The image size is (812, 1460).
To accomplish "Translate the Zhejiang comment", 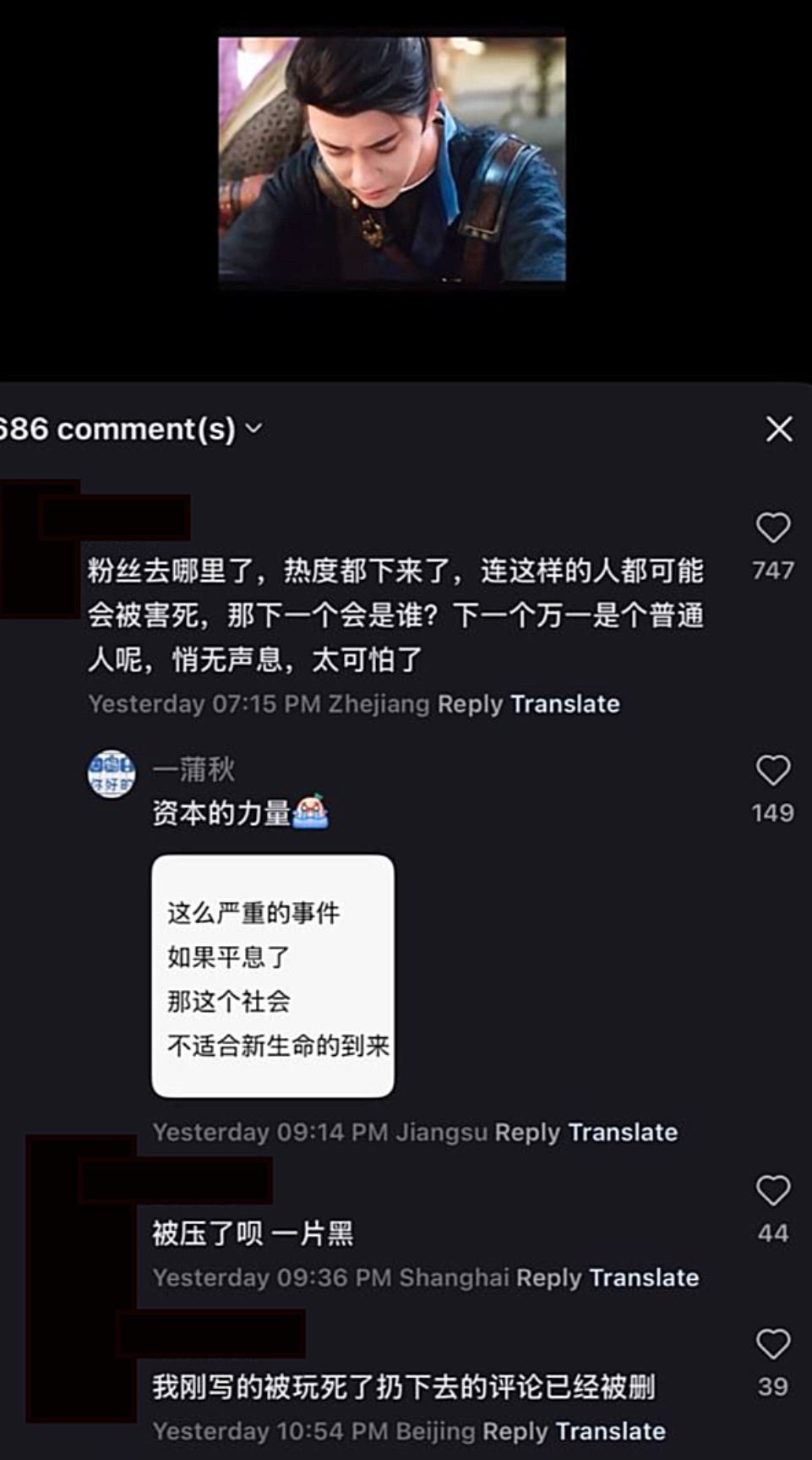I will (565, 704).
